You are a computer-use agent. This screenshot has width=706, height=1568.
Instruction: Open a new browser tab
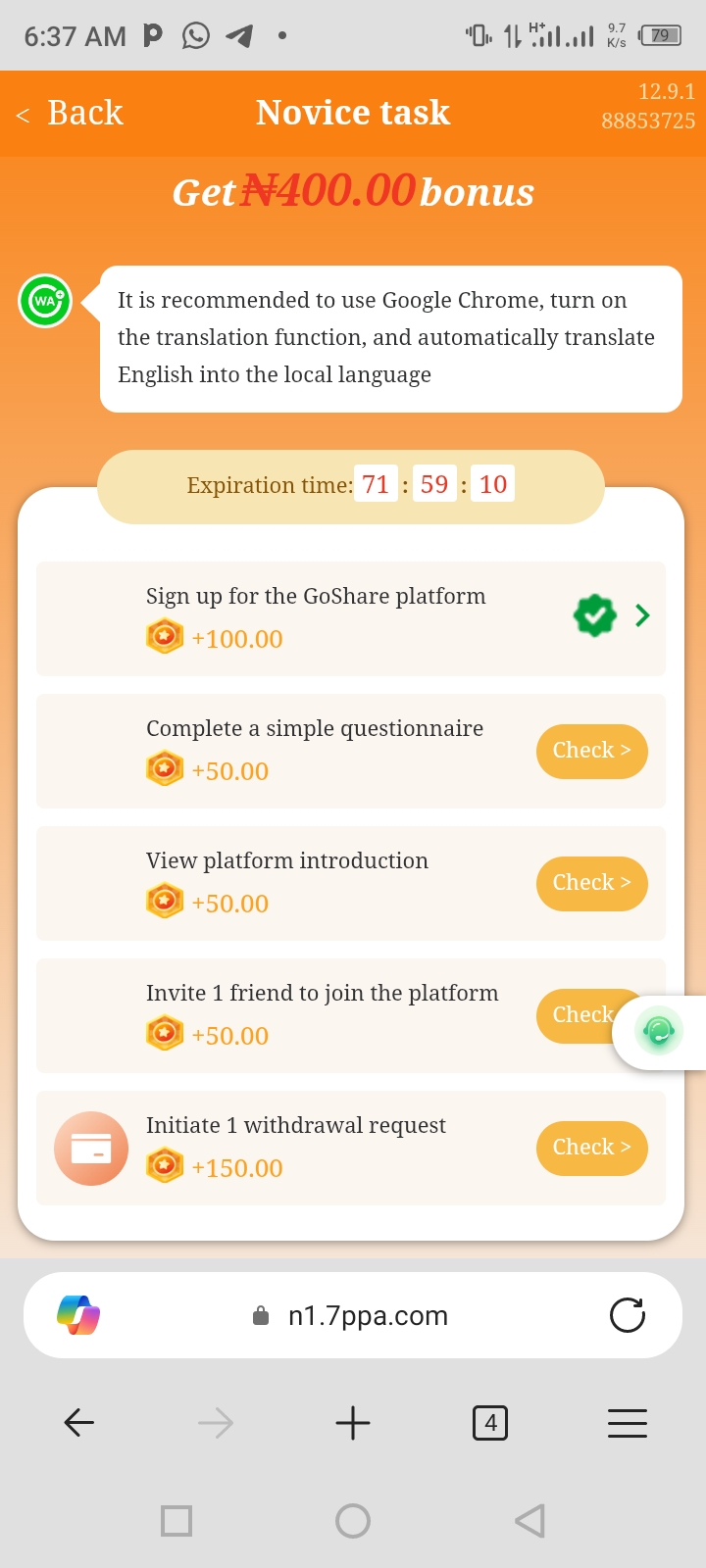[353, 1423]
